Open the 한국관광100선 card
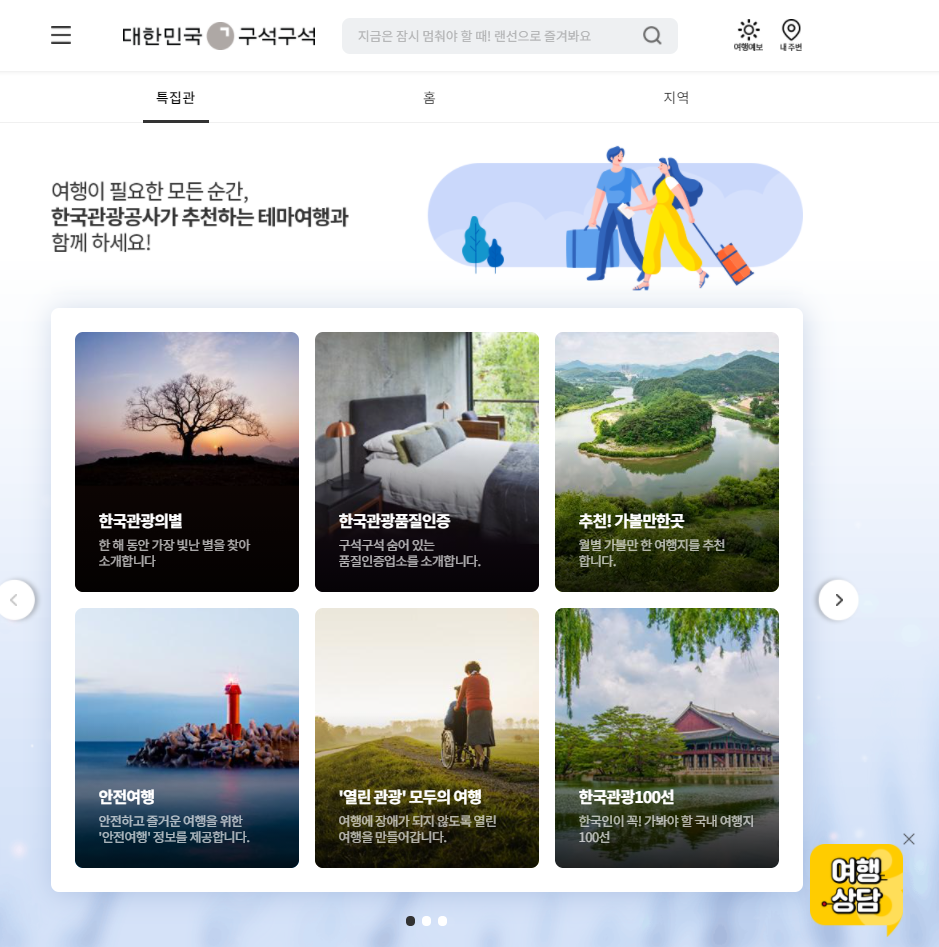939x947 pixels. pyautogui.click(x=667, y=738)
